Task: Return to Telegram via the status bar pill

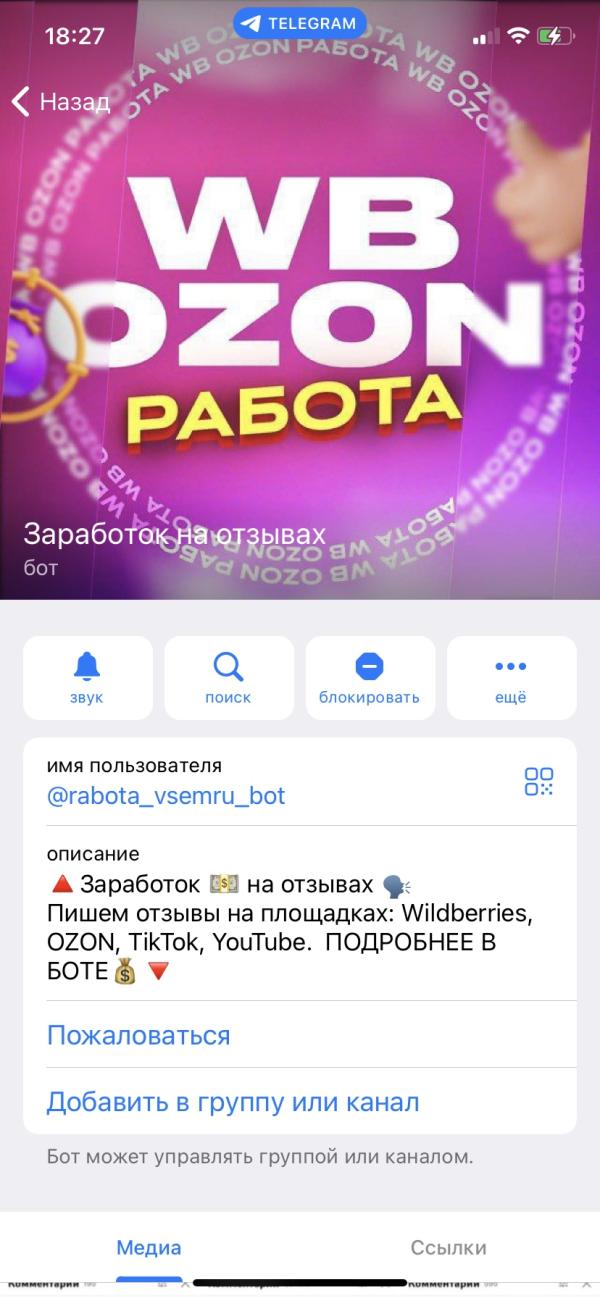Action: click(x=300, y=23)
